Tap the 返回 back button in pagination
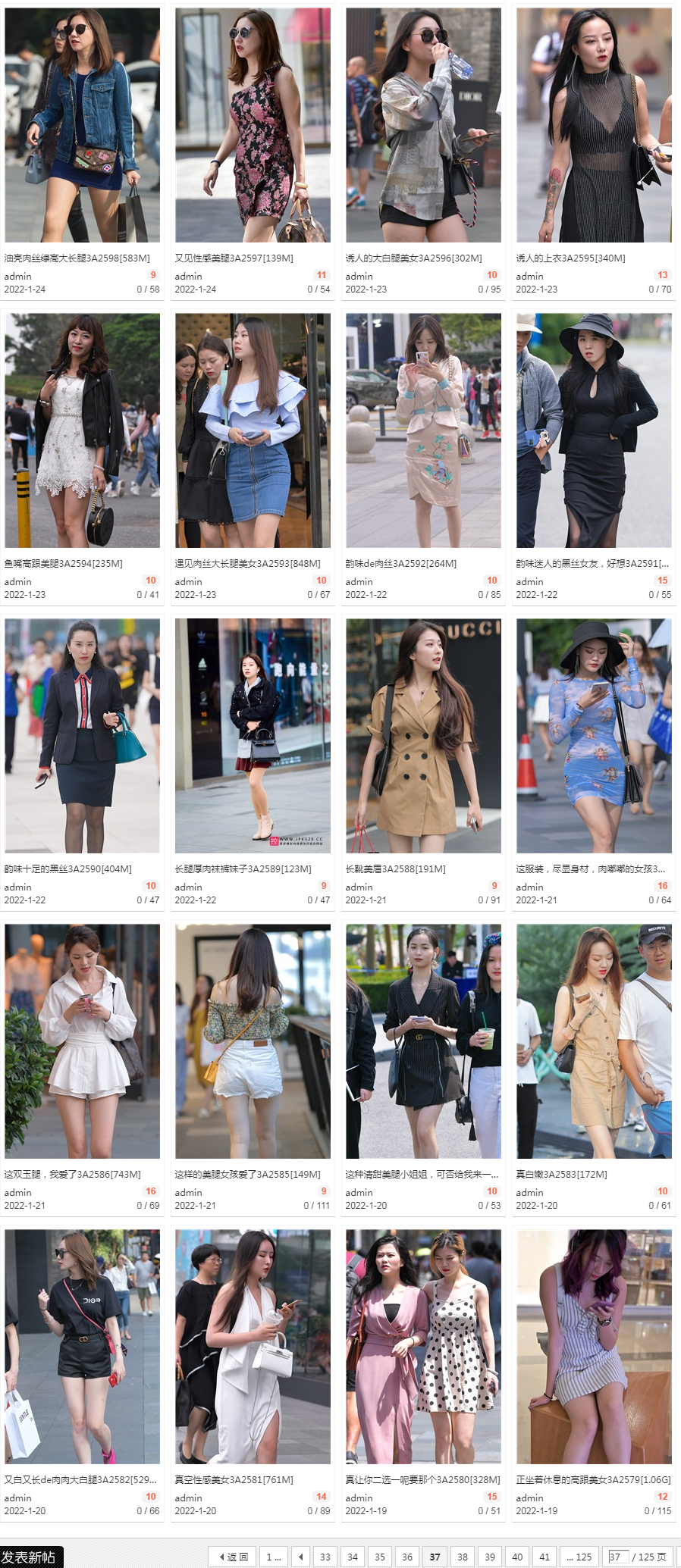Screen dimensions: 681x1568 click(234, 1557)
